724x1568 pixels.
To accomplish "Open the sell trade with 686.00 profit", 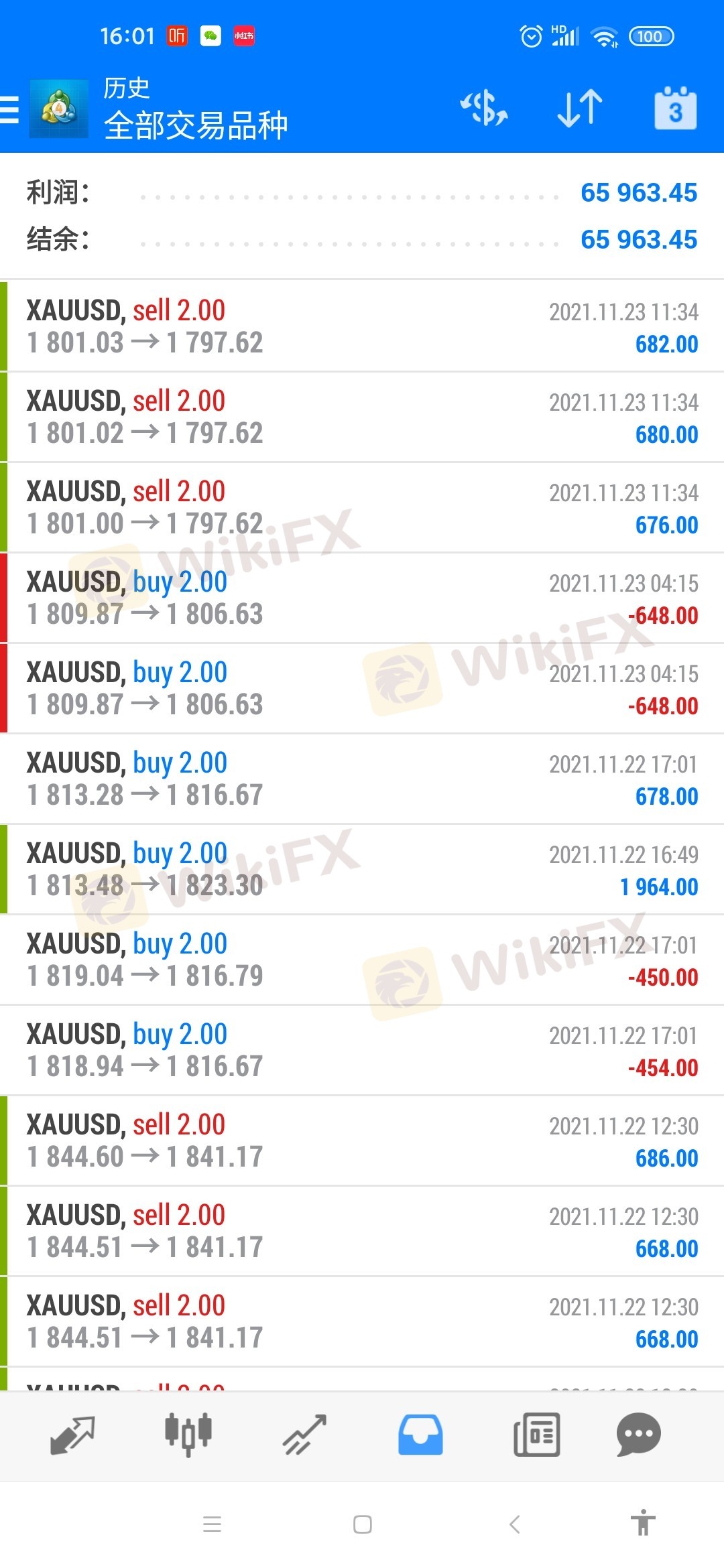I will tap(362, 1140).
